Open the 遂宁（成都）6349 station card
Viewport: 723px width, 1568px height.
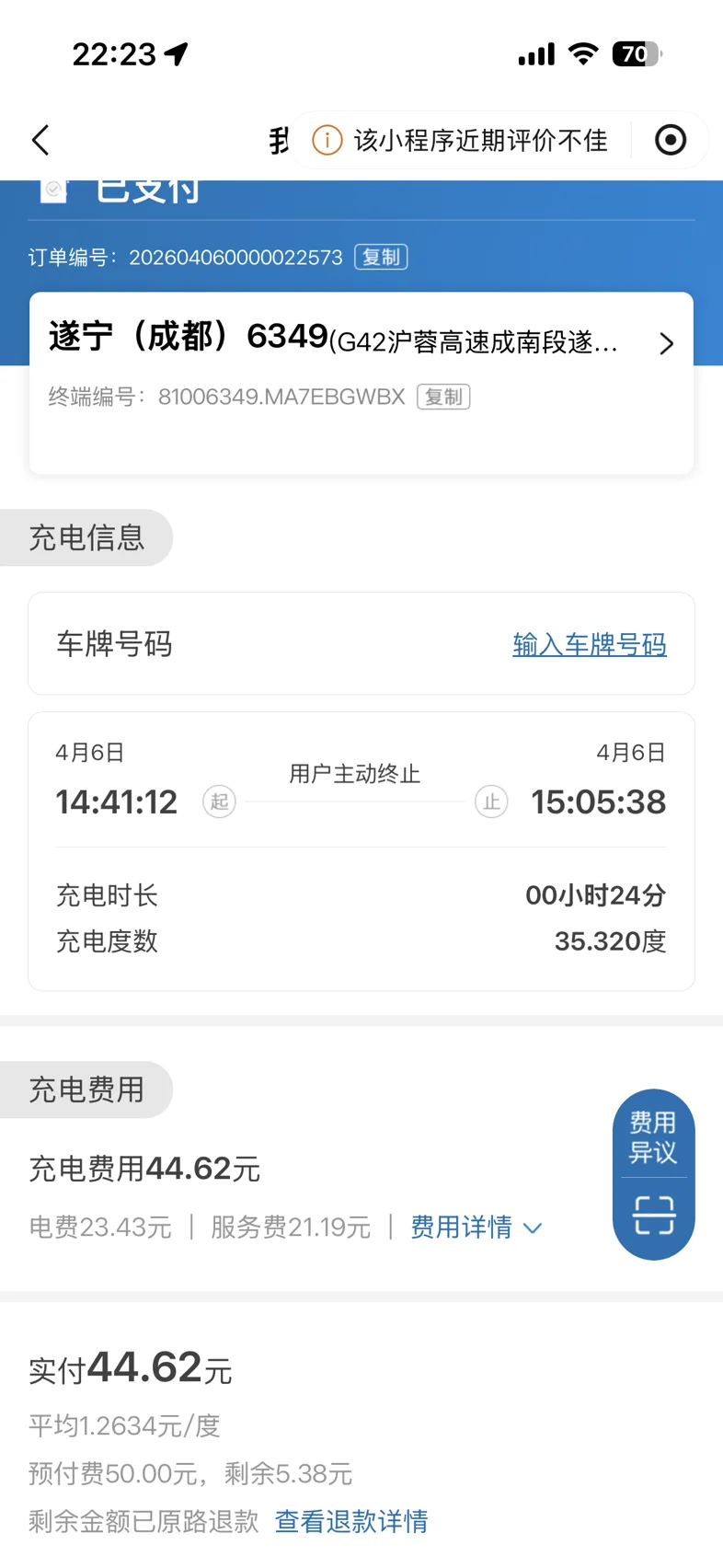click(361, 383)
